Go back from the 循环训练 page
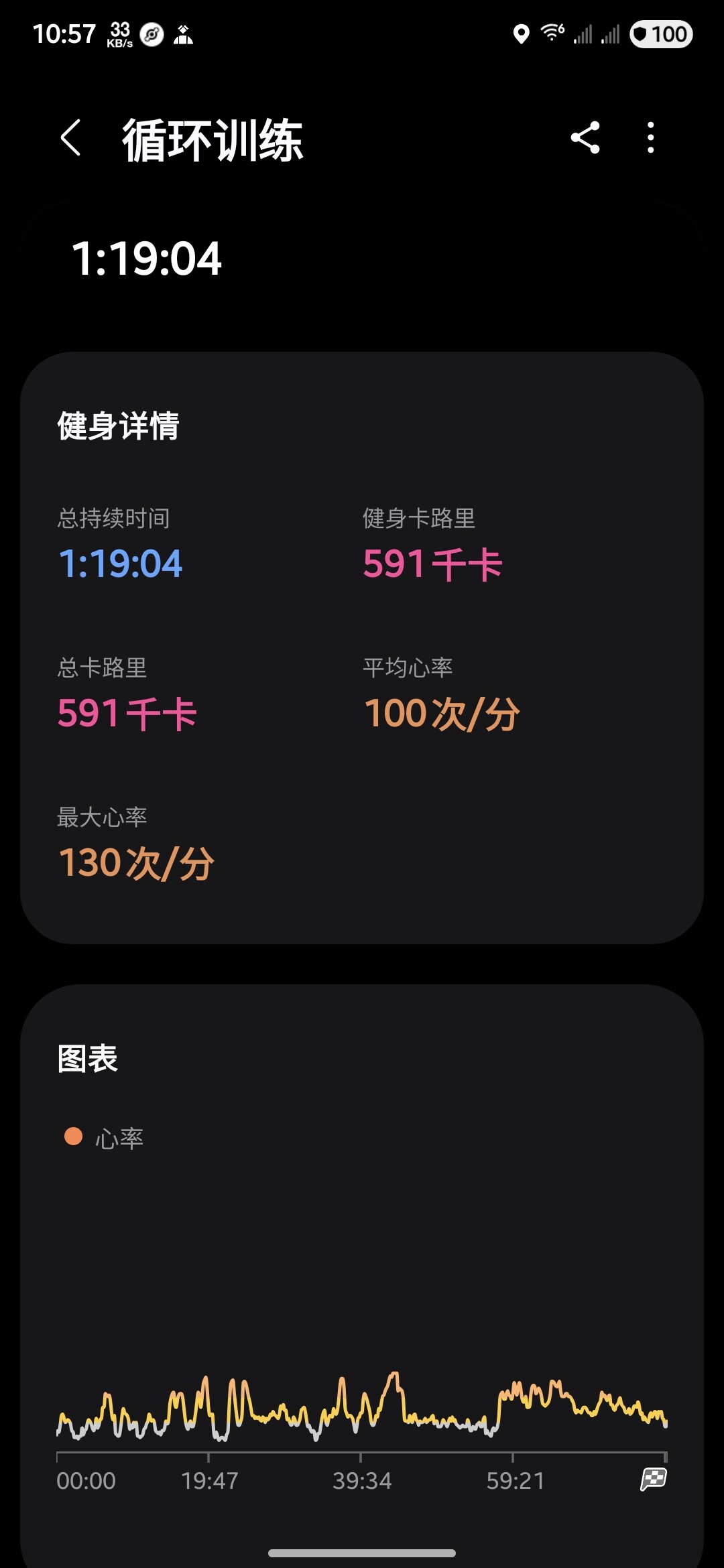 click(x=71, y=139)
